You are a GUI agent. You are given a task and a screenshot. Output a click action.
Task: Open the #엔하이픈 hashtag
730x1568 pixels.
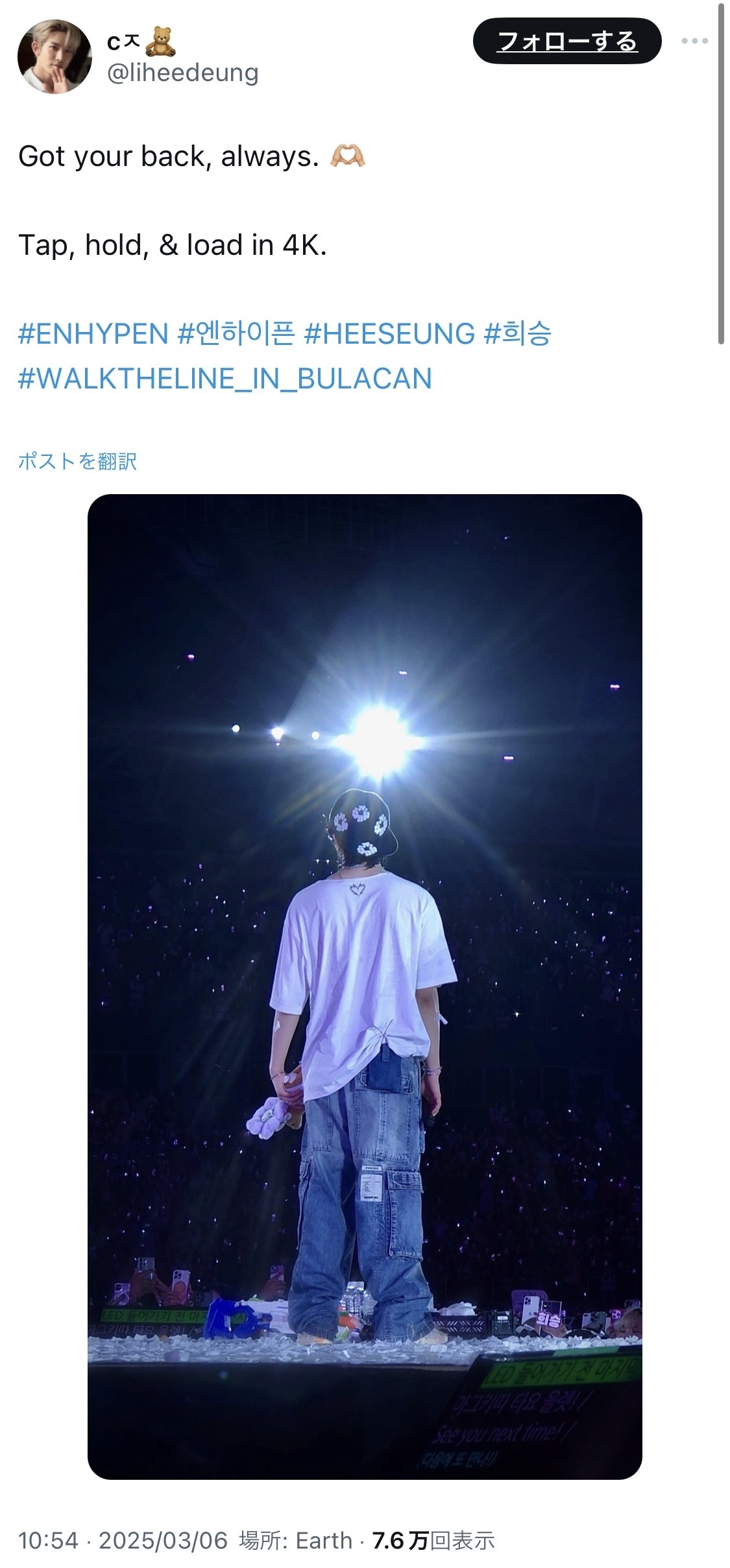point(236,334)
